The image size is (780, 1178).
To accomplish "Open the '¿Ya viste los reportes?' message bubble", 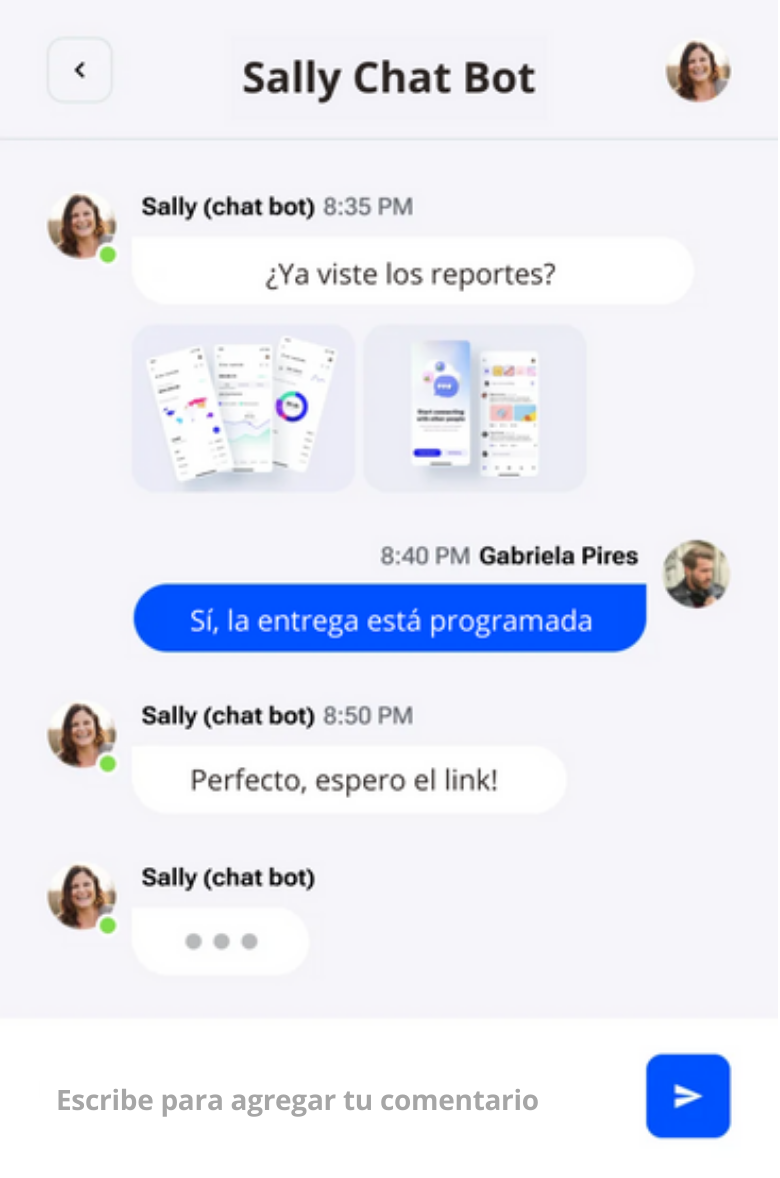I will tap(413, 272).
